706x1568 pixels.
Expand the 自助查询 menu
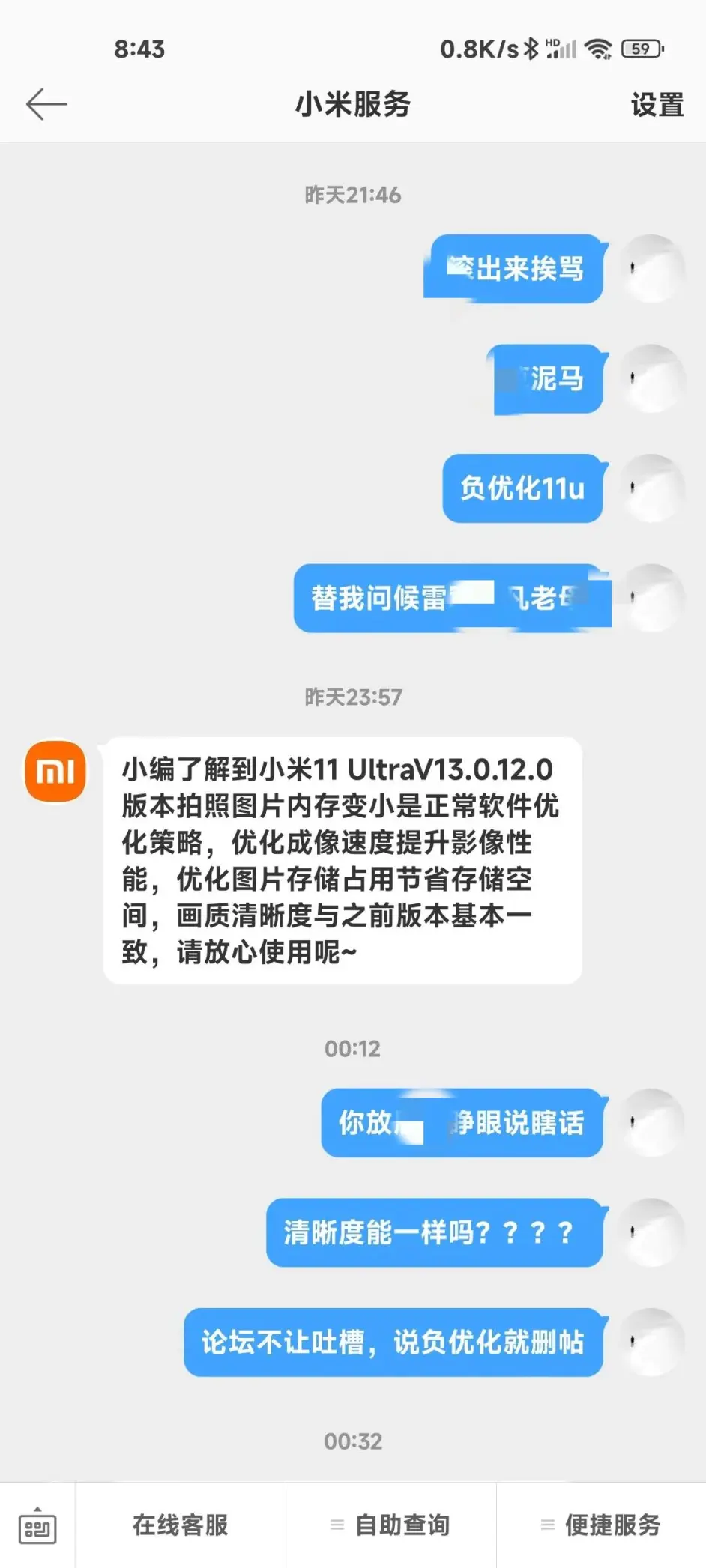pyautogui.click(x=391, y=1525)
